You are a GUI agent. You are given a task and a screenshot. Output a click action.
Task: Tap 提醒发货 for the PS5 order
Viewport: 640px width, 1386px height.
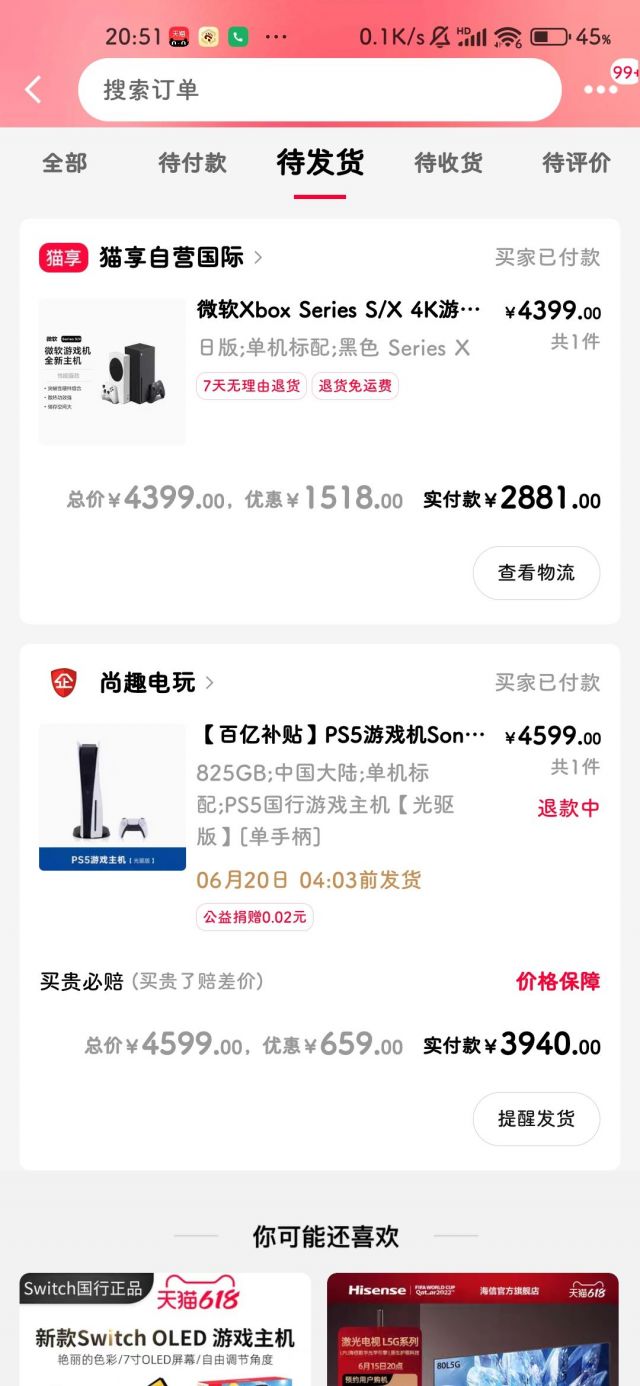point(536,1119)
